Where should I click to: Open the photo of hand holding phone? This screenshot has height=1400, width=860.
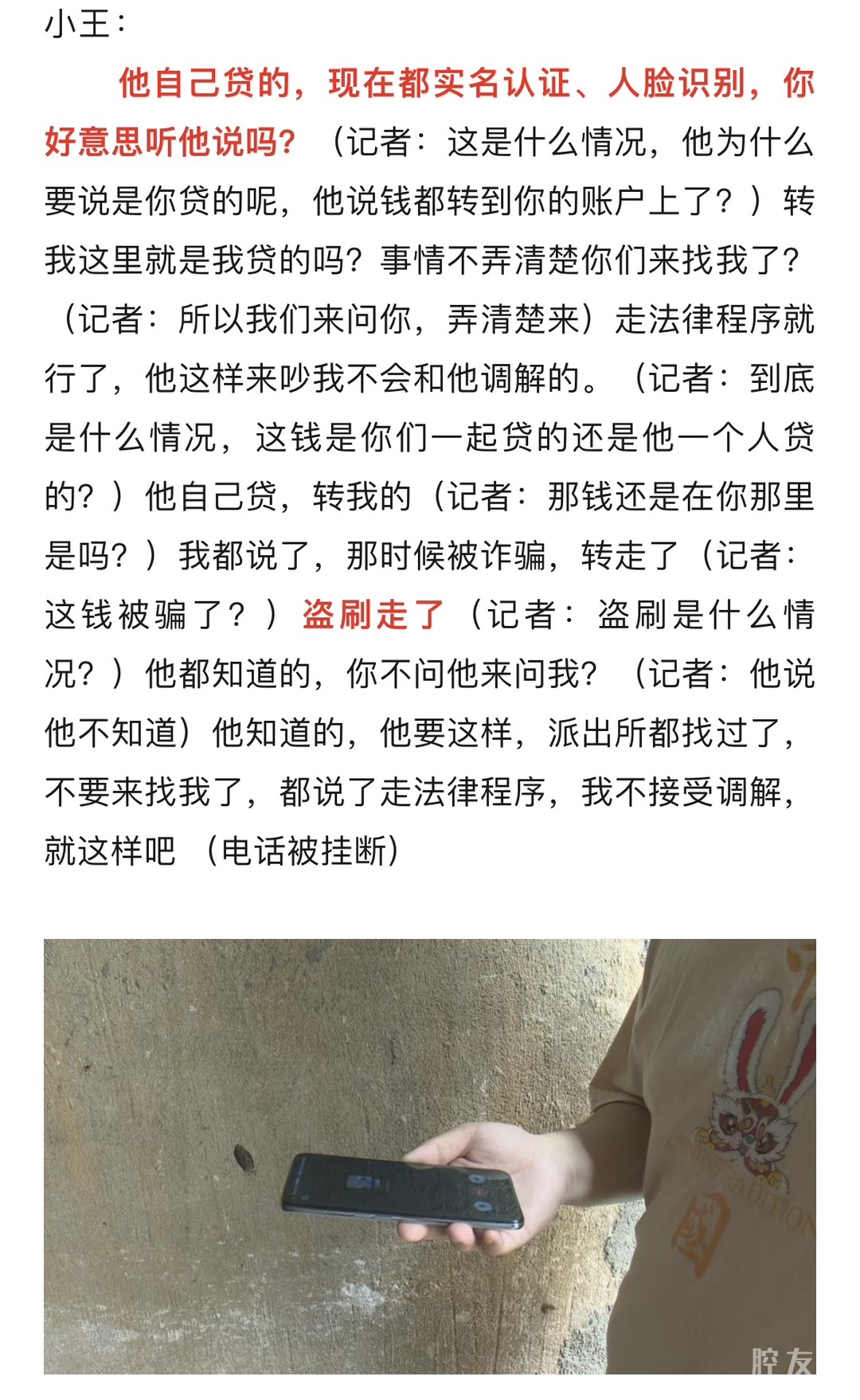click(x=430, y=1155)
